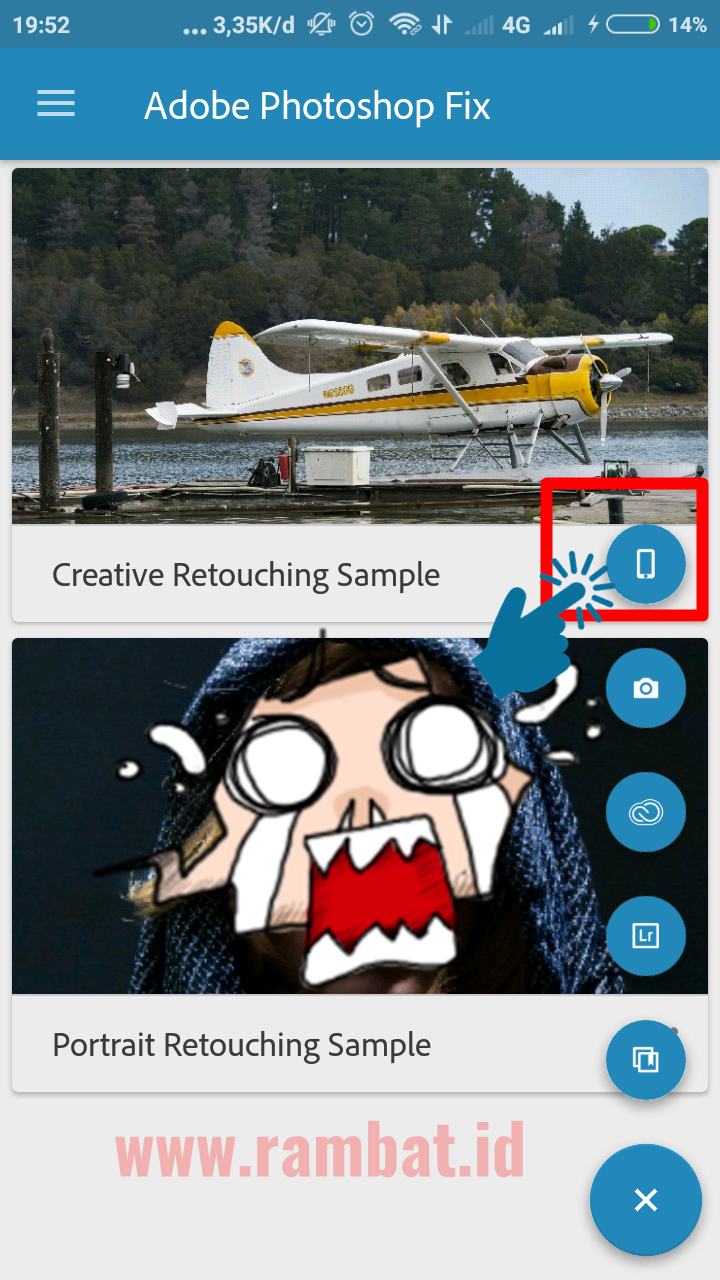Import photo from Lightroom
The image size is (720, 1280).
click(x=646, y=936)
